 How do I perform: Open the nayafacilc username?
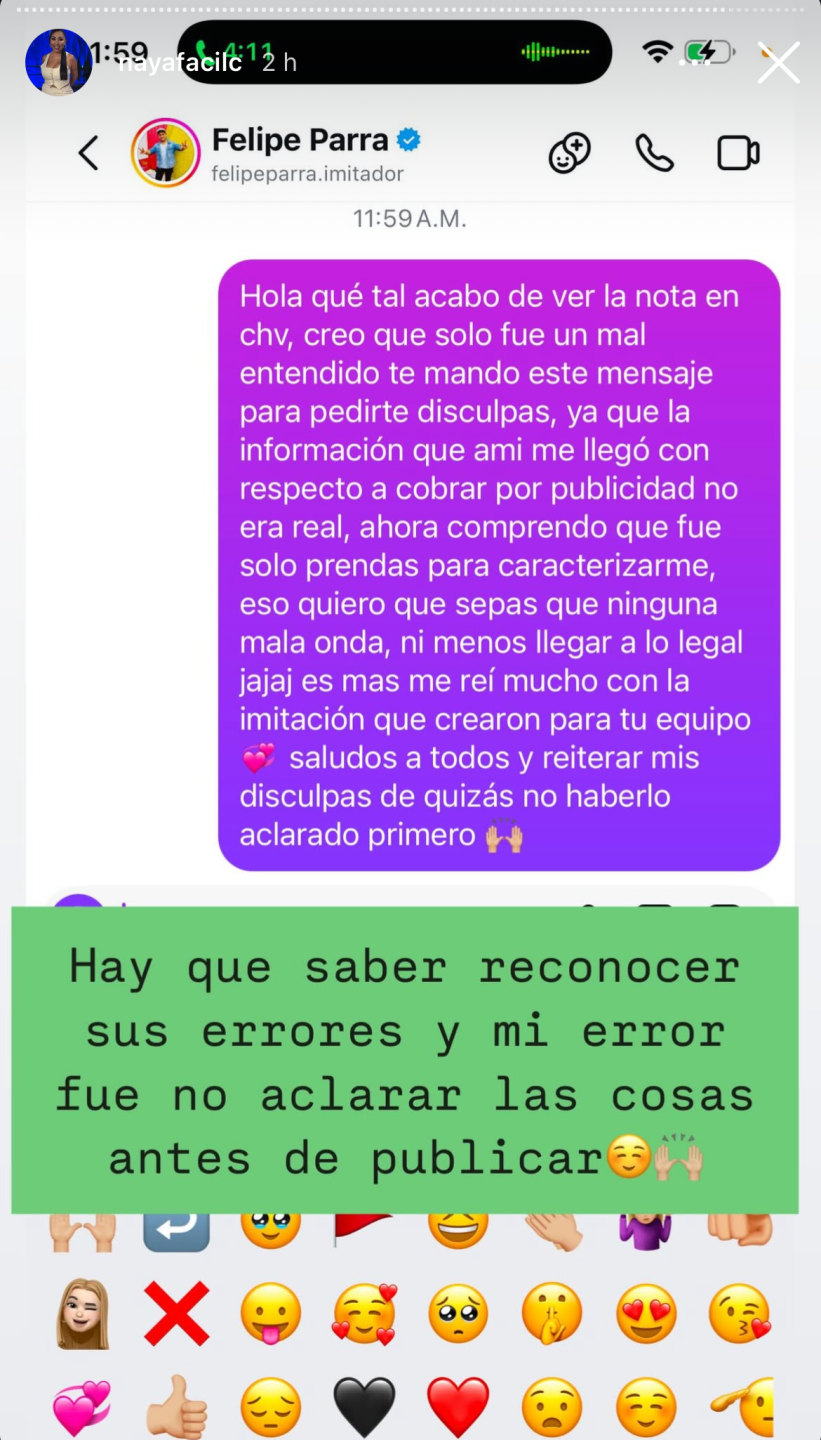[x=179, y=62]
